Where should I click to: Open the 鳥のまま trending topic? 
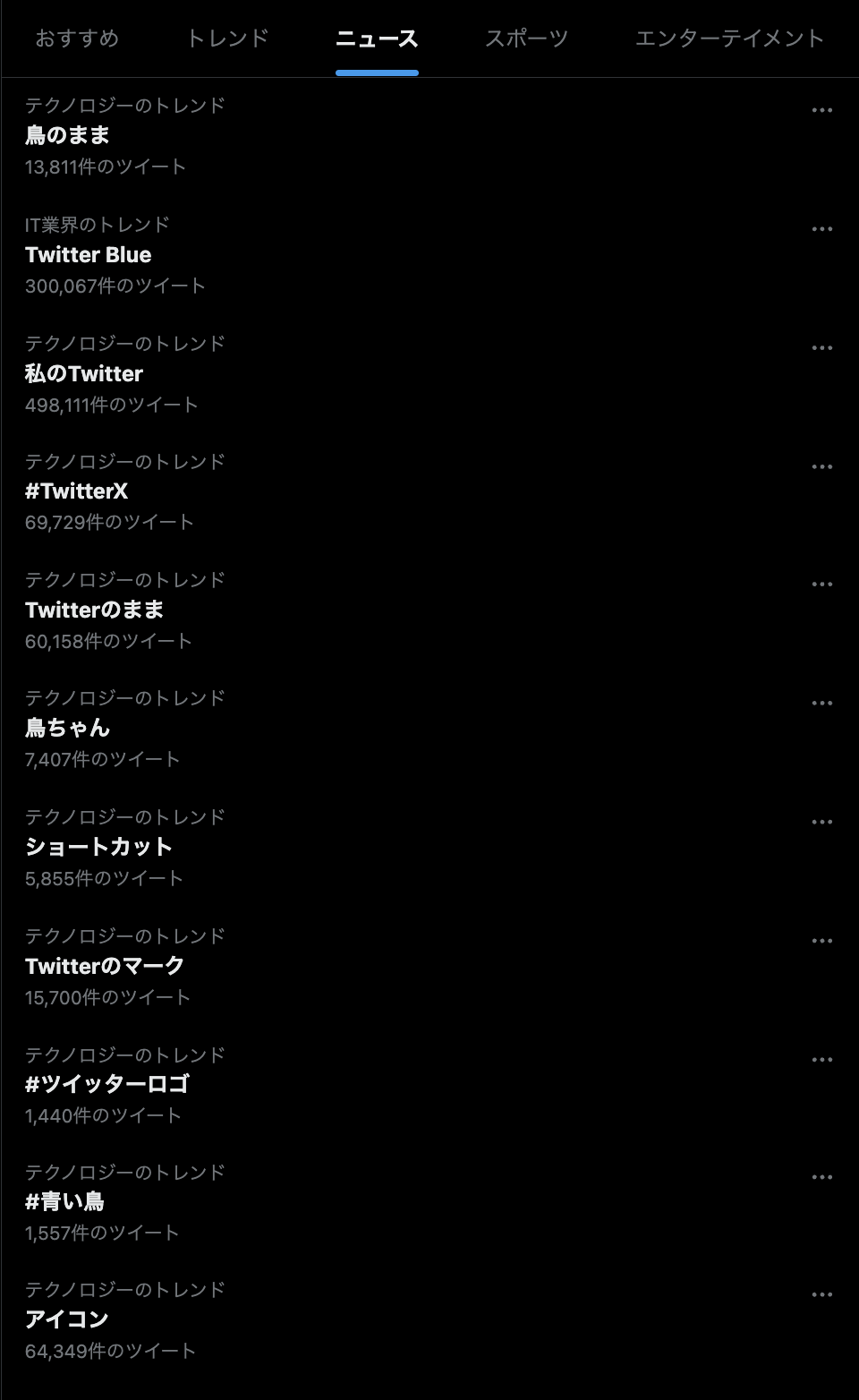pos(67,136)
